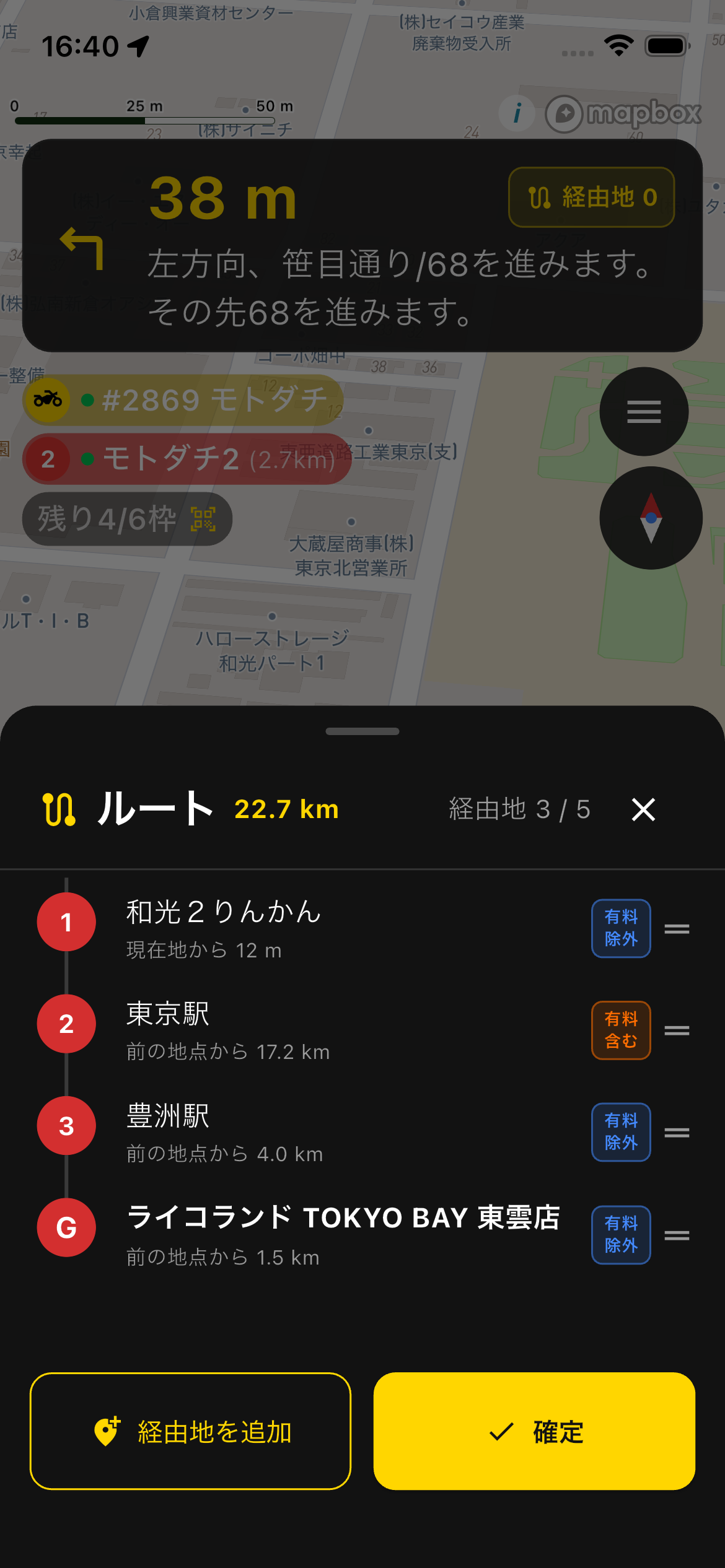Screen dimensions: 725x1568
Task: Tap the reorder handle next to ライコランド TOKYO BAY
Action: [x=677, y=1235]
